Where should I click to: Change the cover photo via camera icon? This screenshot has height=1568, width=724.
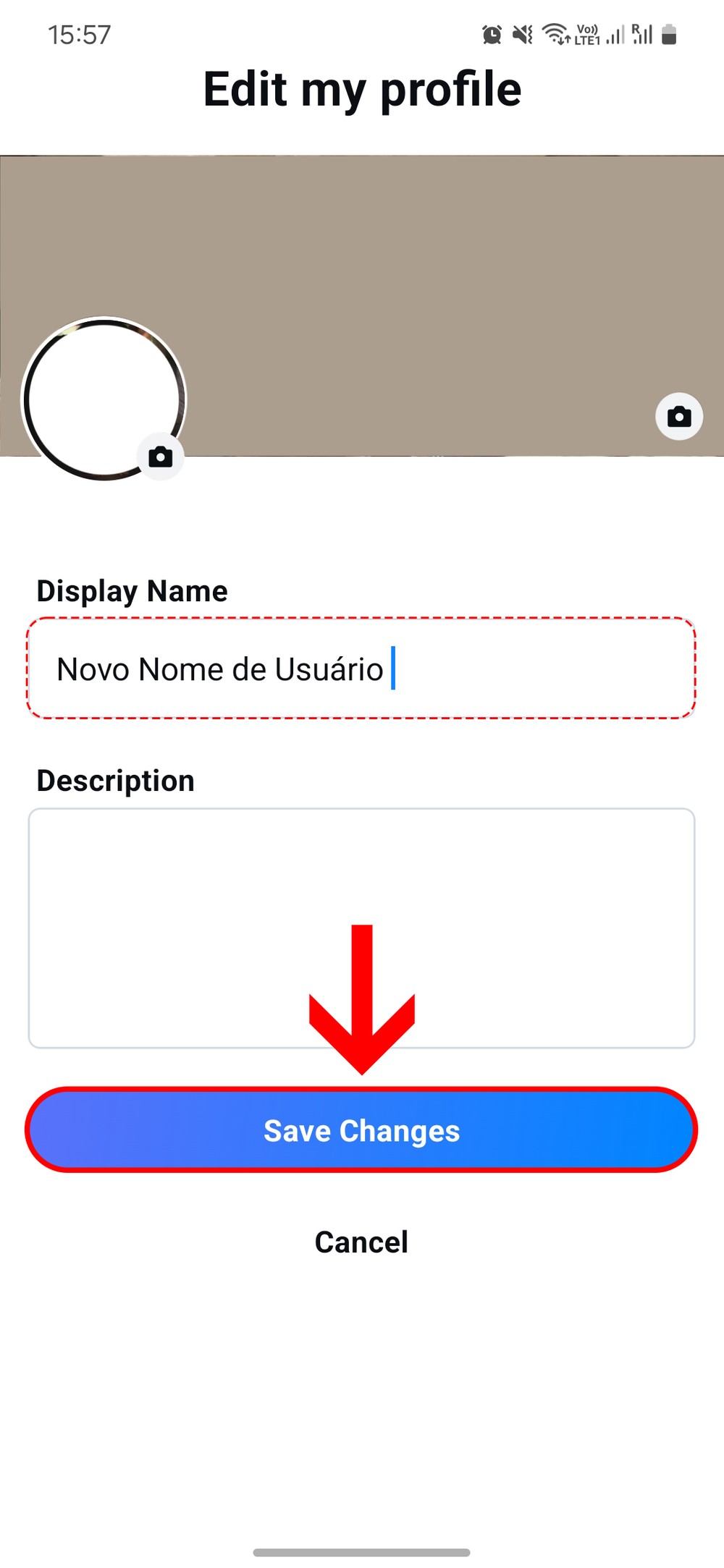click(678, 416)
